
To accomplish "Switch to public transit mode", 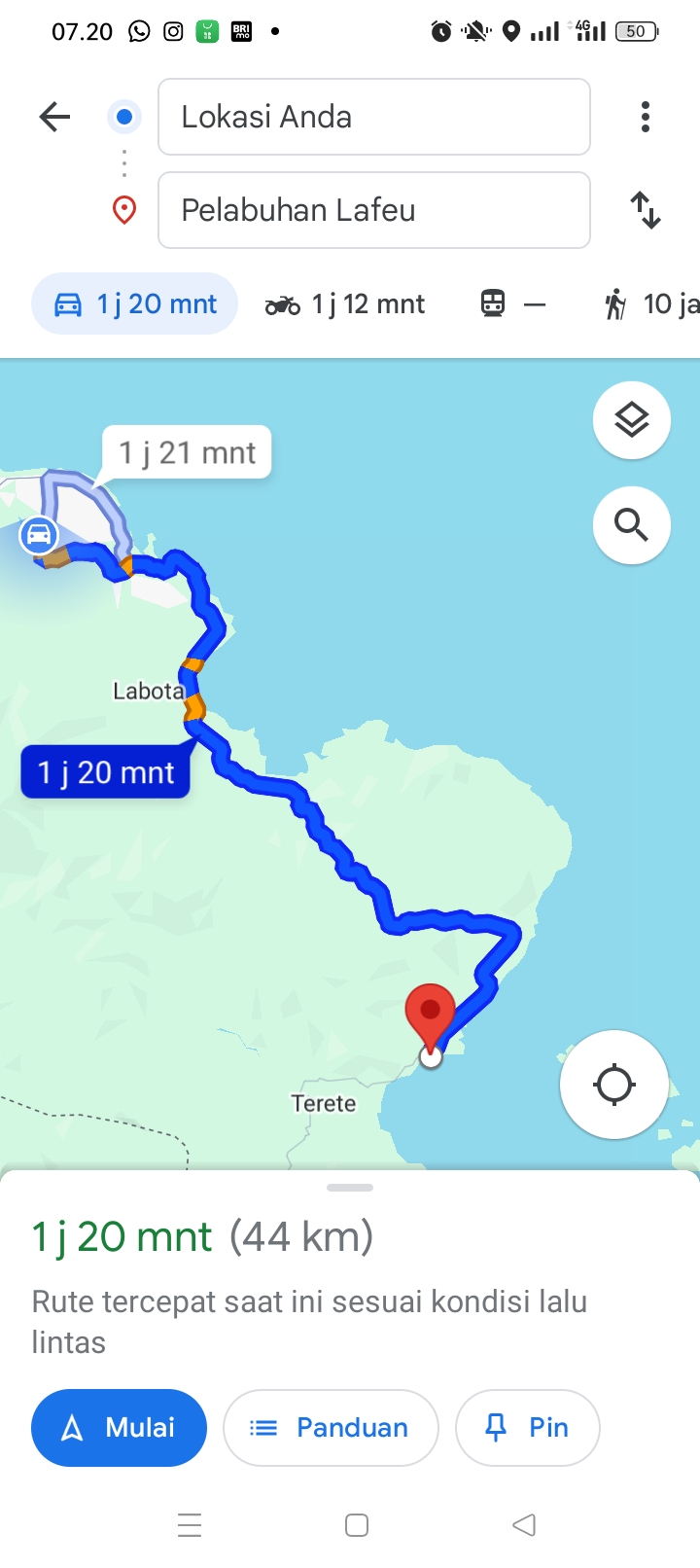I will (513, 304).
